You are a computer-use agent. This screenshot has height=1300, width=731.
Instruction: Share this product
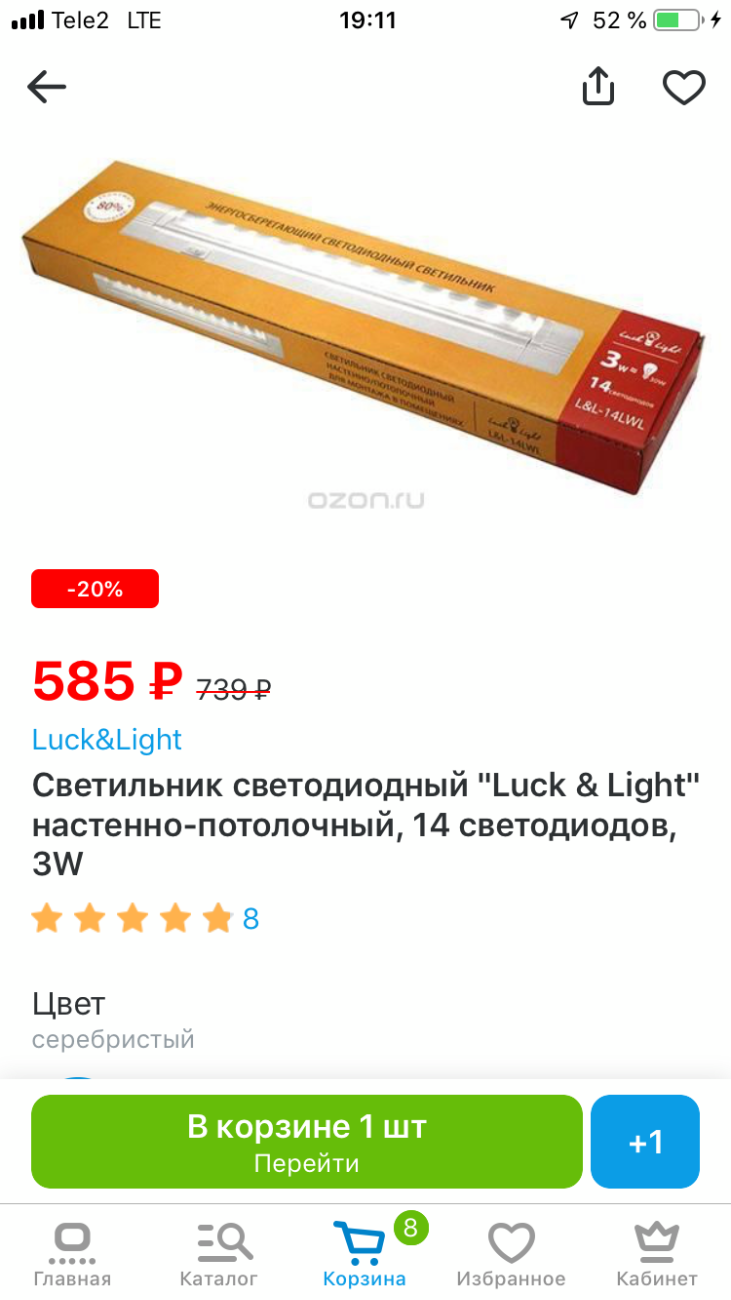point(597,86)
